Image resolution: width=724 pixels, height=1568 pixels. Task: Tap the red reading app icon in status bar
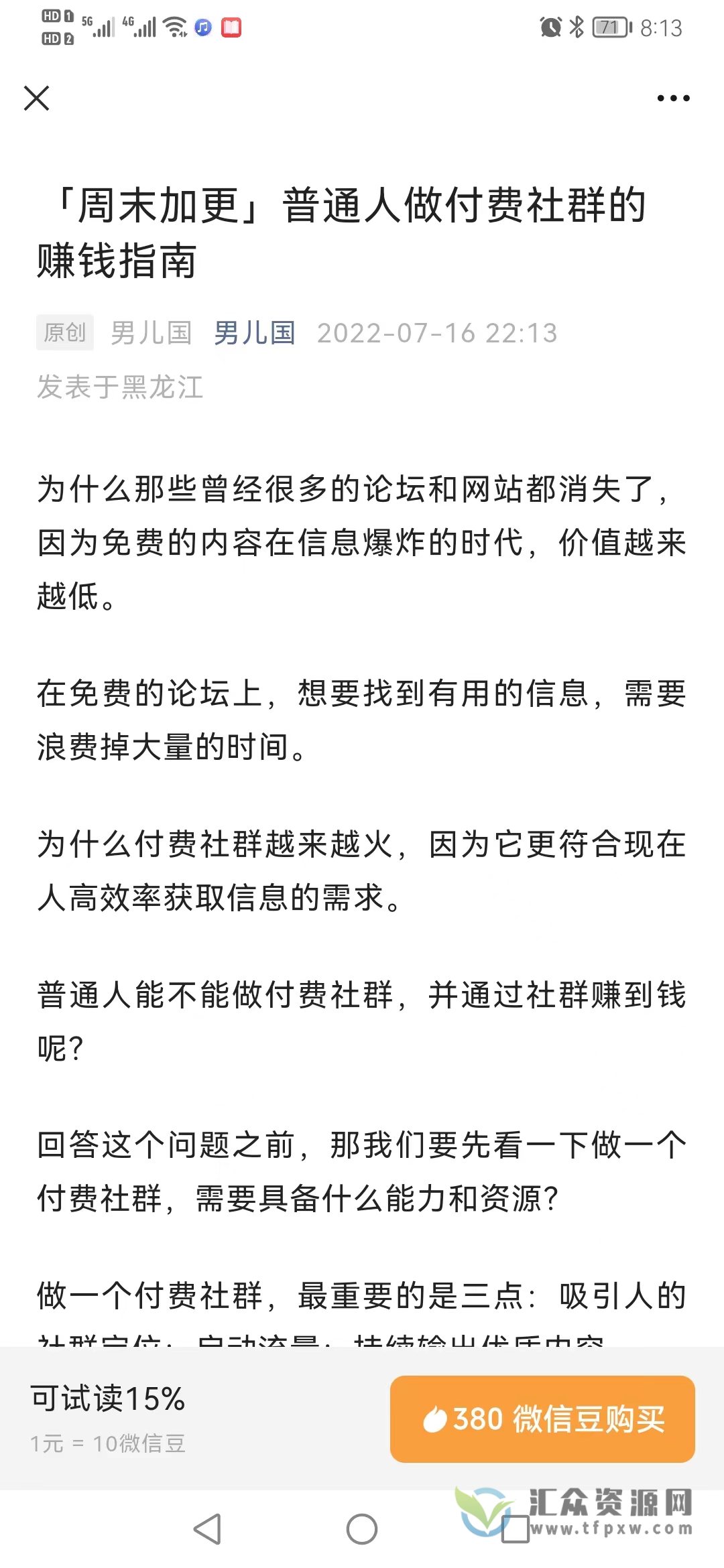coord(231,28)
